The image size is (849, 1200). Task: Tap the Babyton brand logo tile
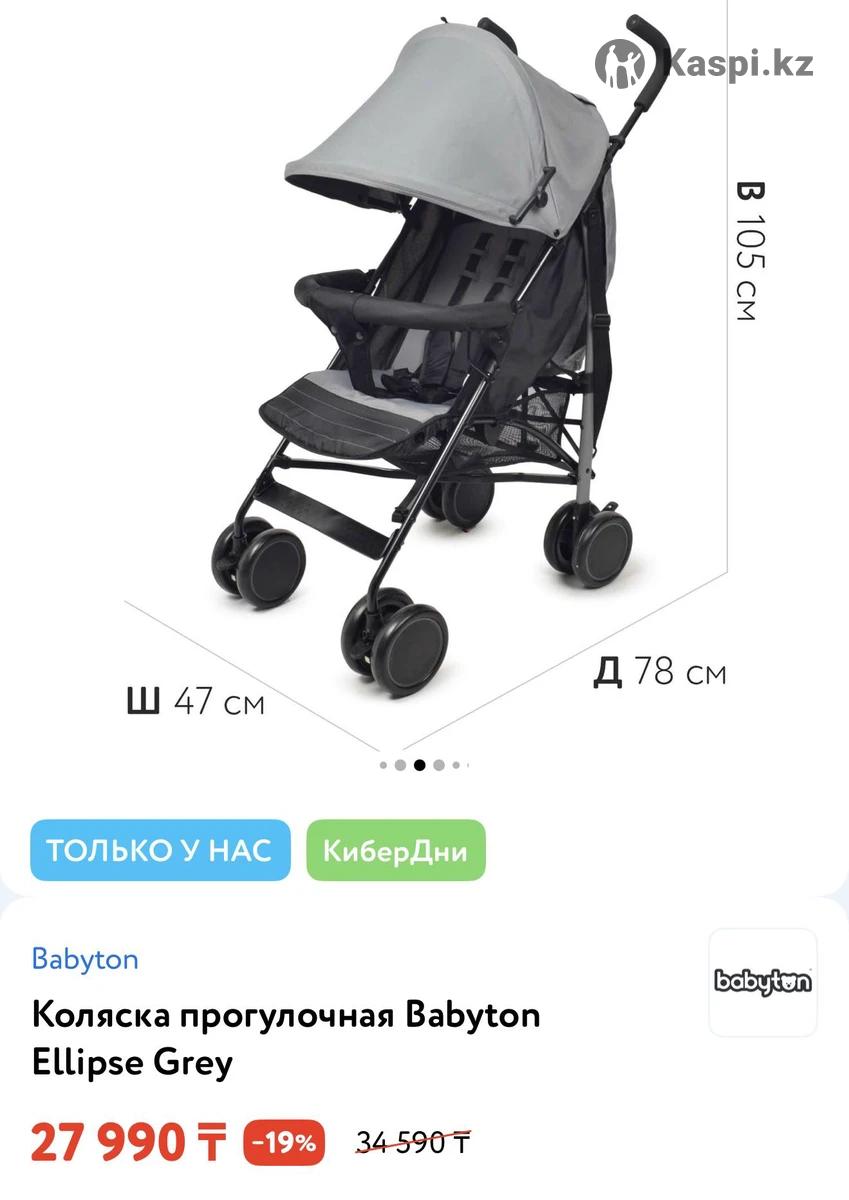click(762, 982)
